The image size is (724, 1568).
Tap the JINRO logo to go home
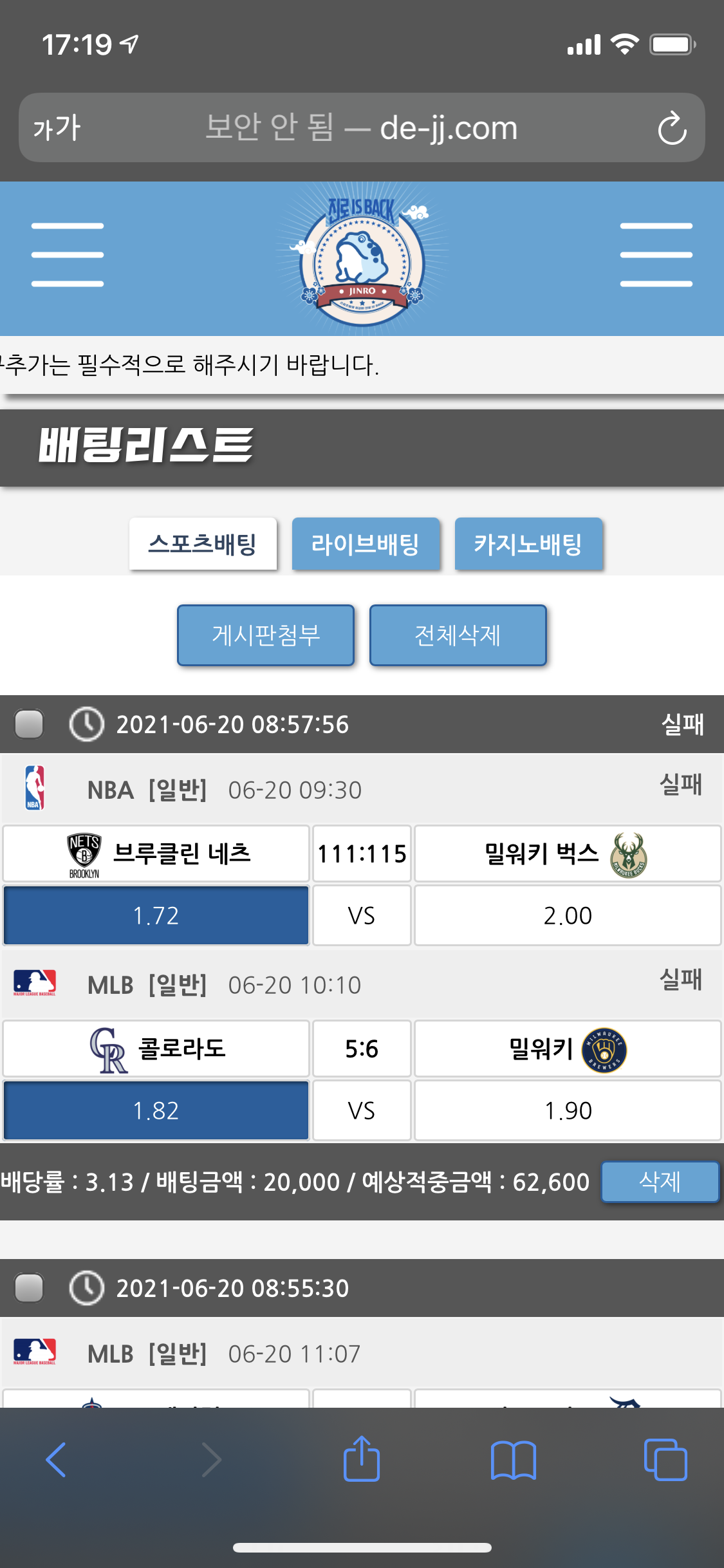[x=362, y=257]
